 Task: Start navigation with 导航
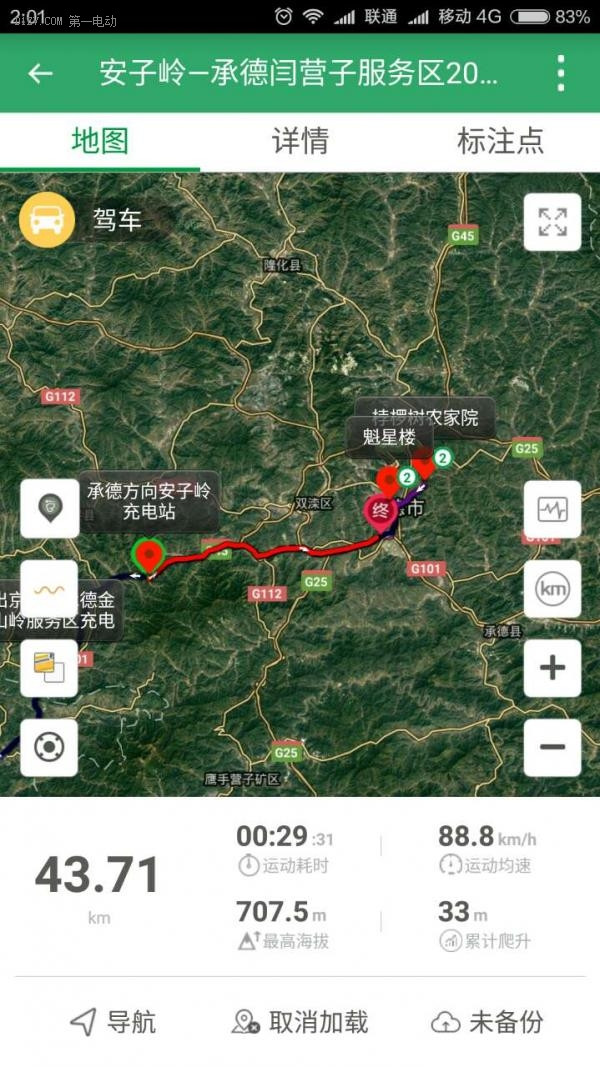(x=114, y=1022)
